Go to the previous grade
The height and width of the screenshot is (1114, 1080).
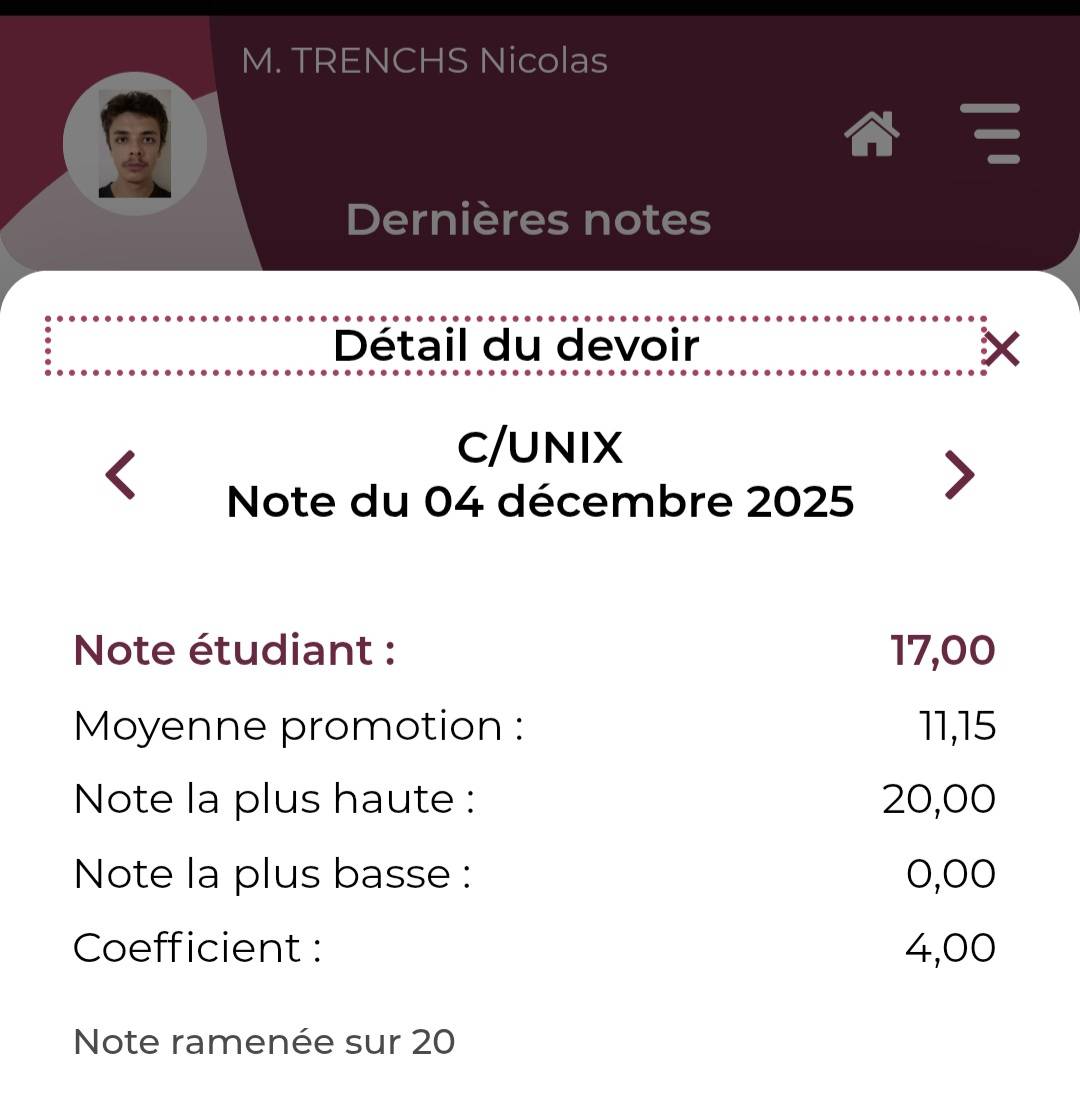coord(121,474)
